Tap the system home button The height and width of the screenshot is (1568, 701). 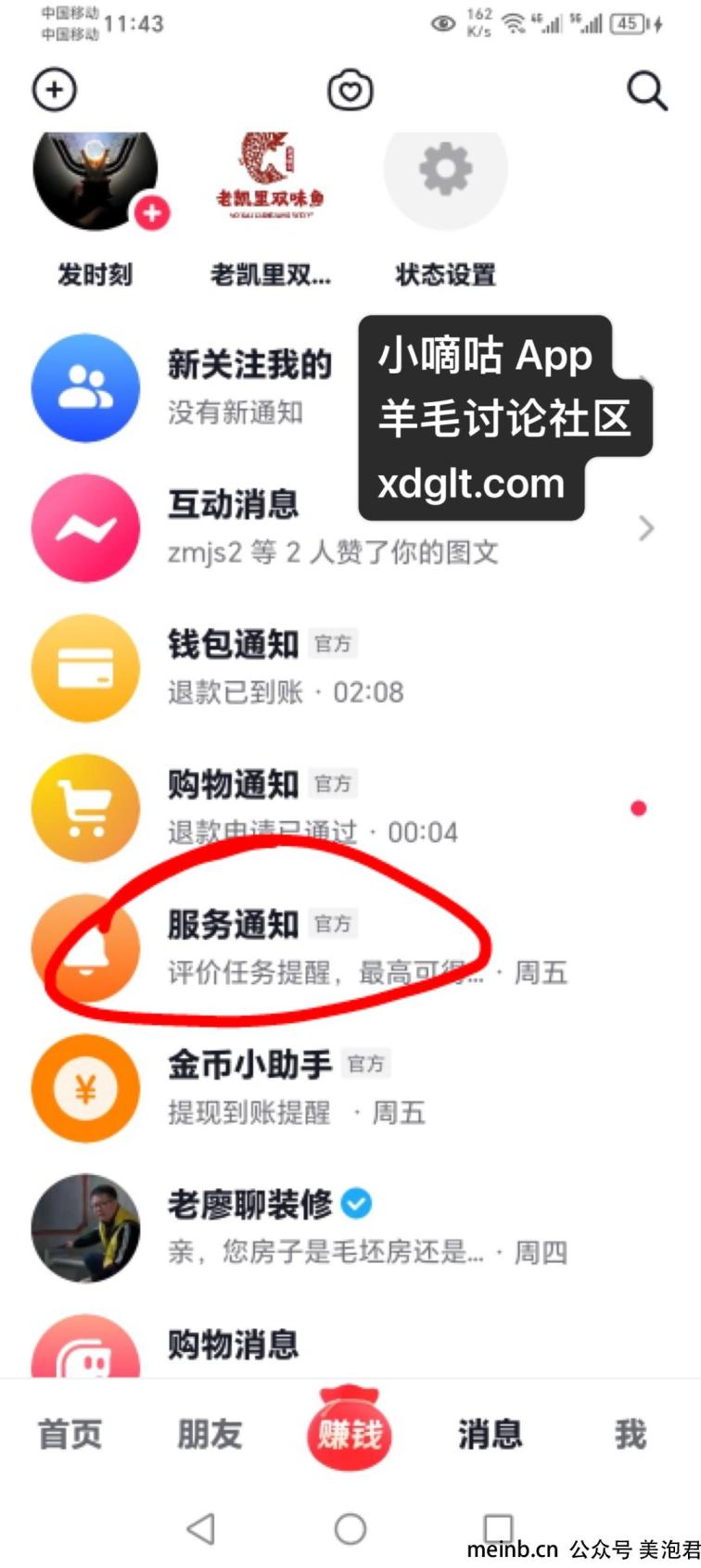pyautogui.click(x=350, y=1529)
